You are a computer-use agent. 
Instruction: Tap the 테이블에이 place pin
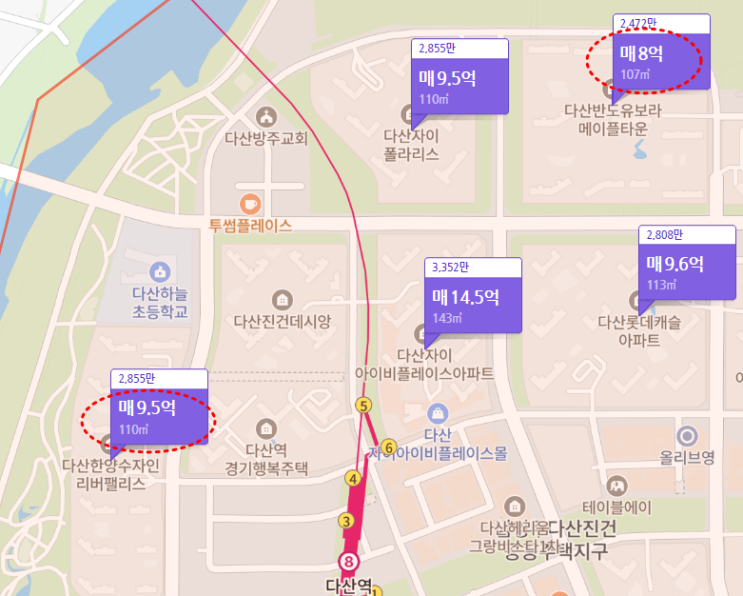click(x=617, y=486)
